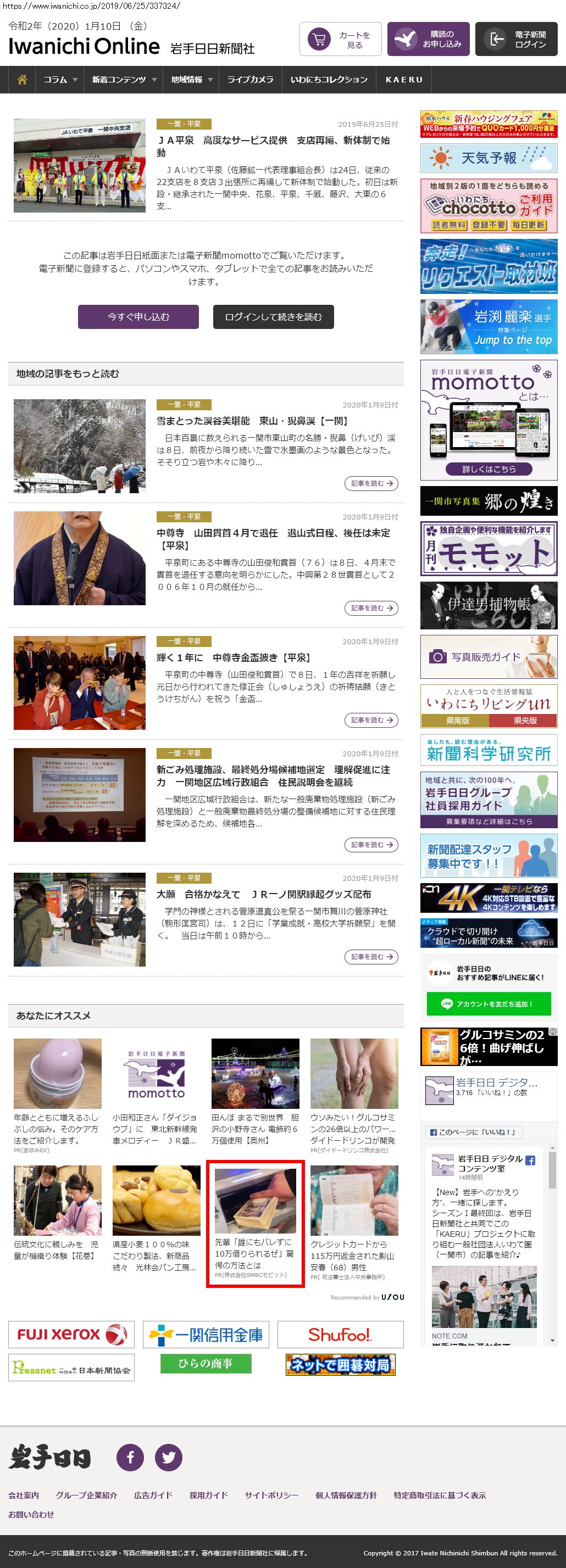The image size is (566, 1568).
Task: Open the 天気予報 weather banner
Action: point(489,158)
